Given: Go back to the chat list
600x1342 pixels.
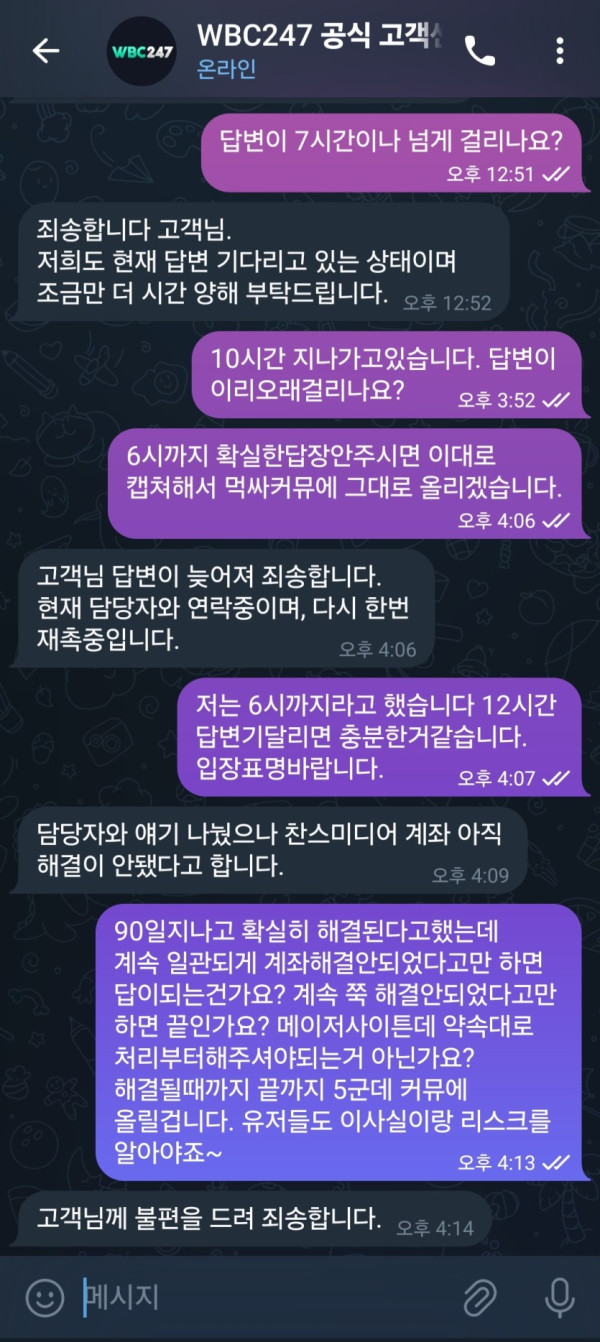Looking at the screenshot, I should (45, 51).
